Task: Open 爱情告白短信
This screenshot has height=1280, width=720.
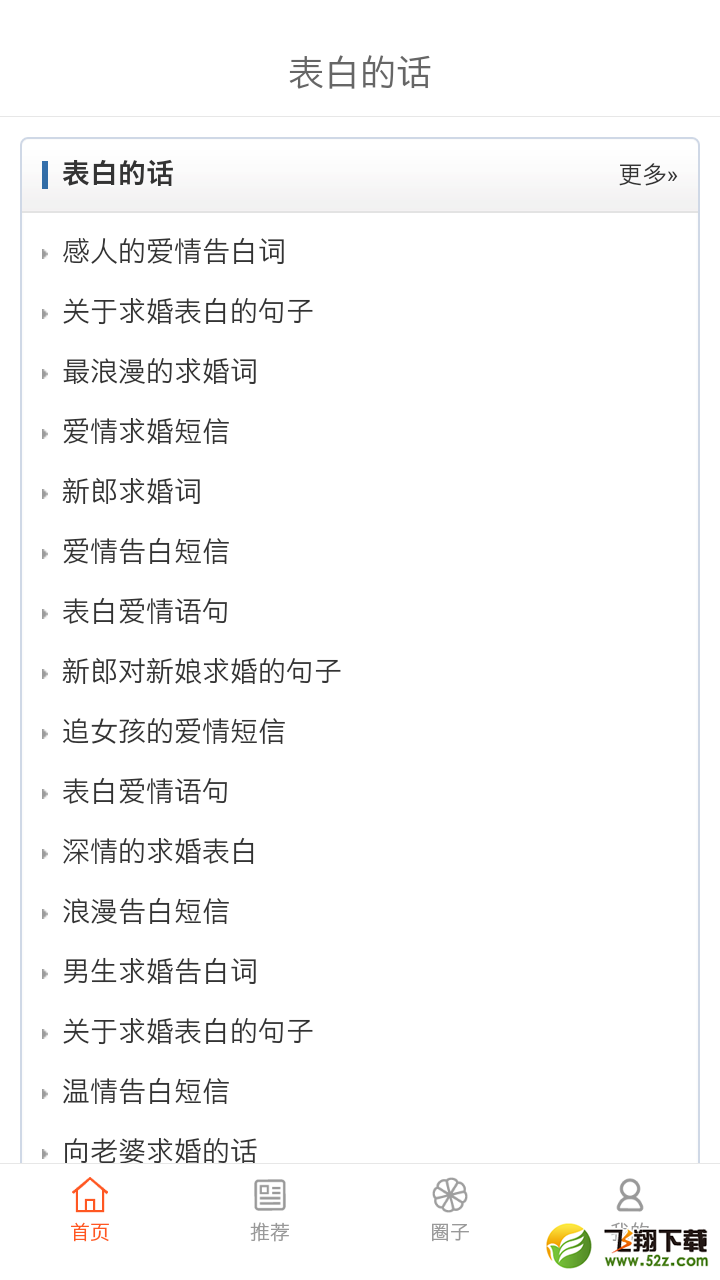Action: (146, 551)
